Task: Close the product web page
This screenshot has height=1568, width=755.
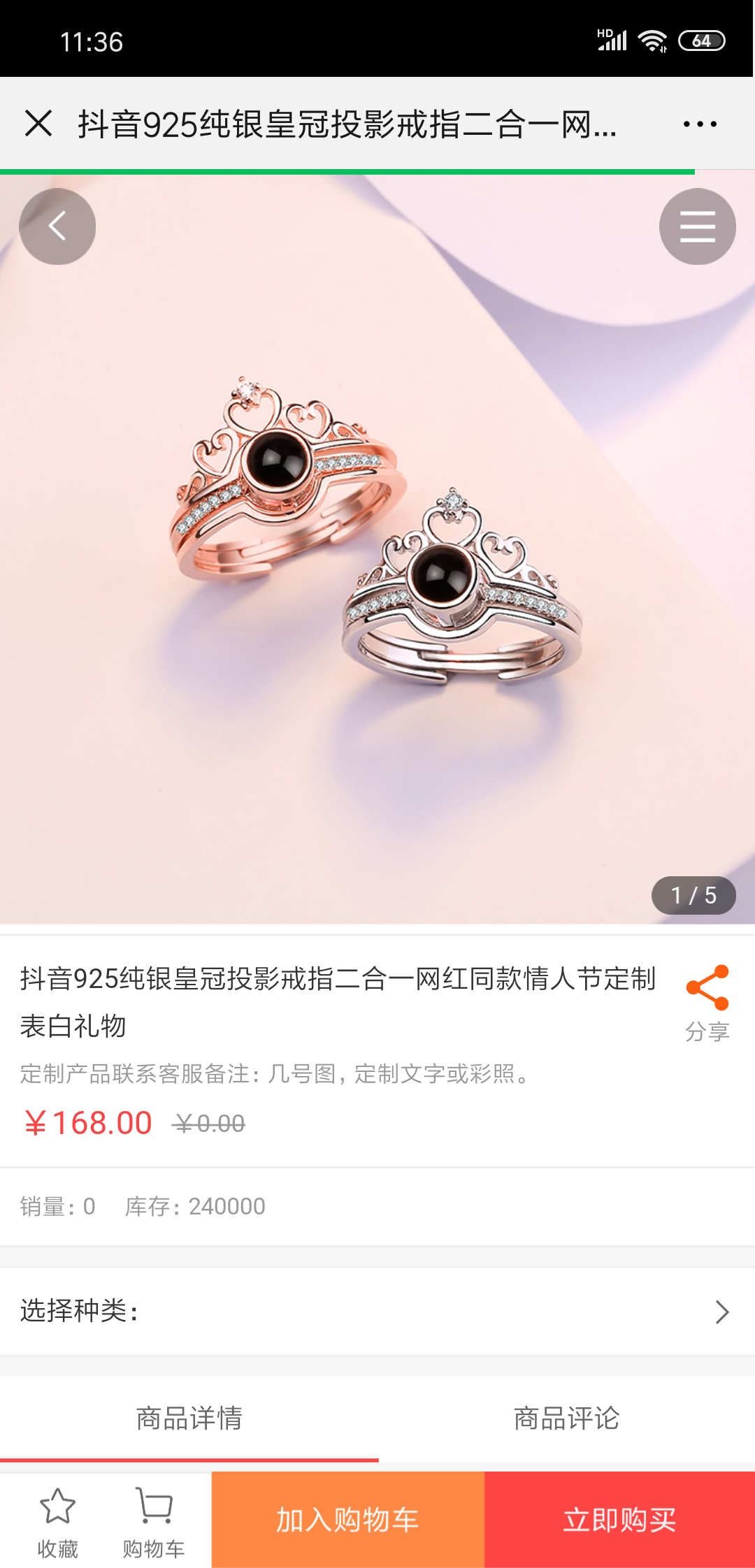Action: coord(38,124)
